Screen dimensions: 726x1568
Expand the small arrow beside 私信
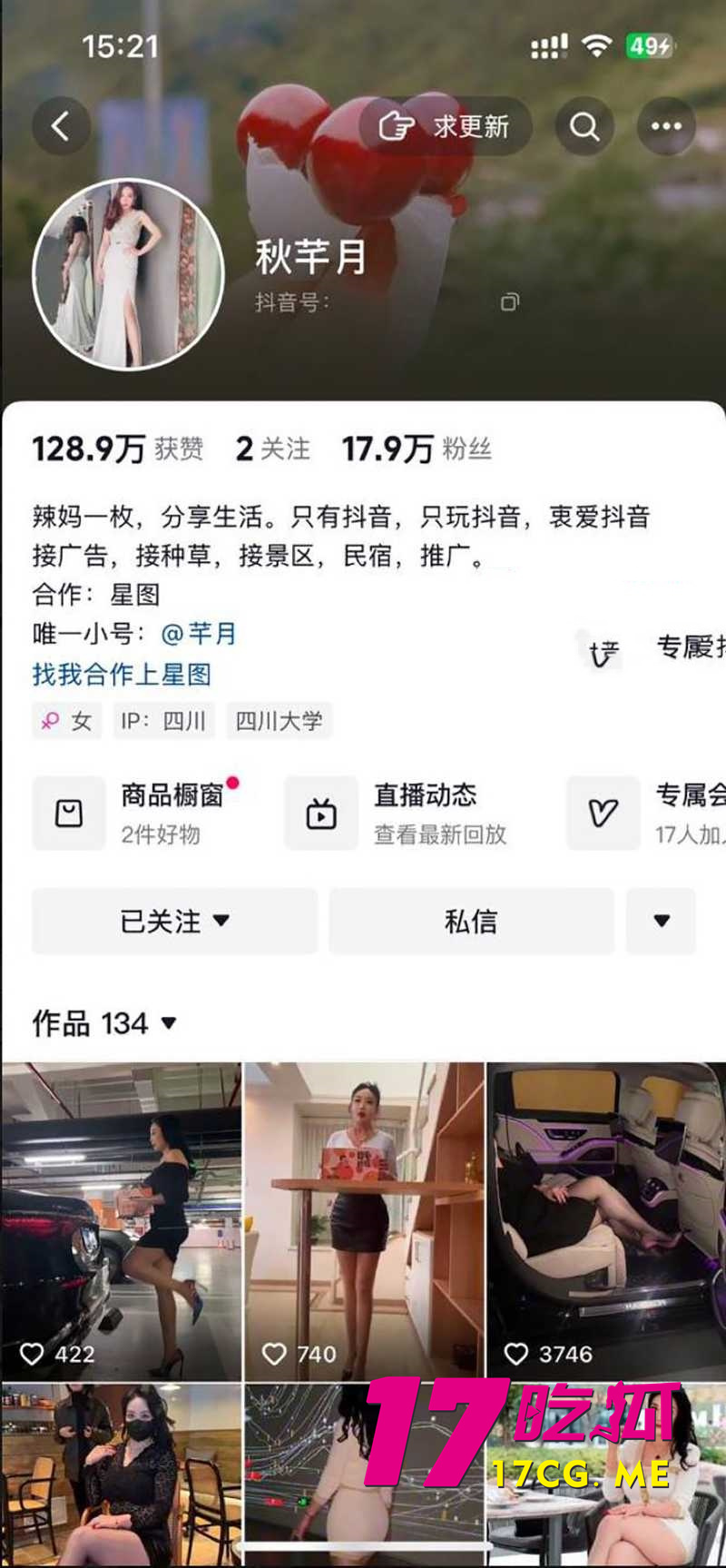coord(661,921)
